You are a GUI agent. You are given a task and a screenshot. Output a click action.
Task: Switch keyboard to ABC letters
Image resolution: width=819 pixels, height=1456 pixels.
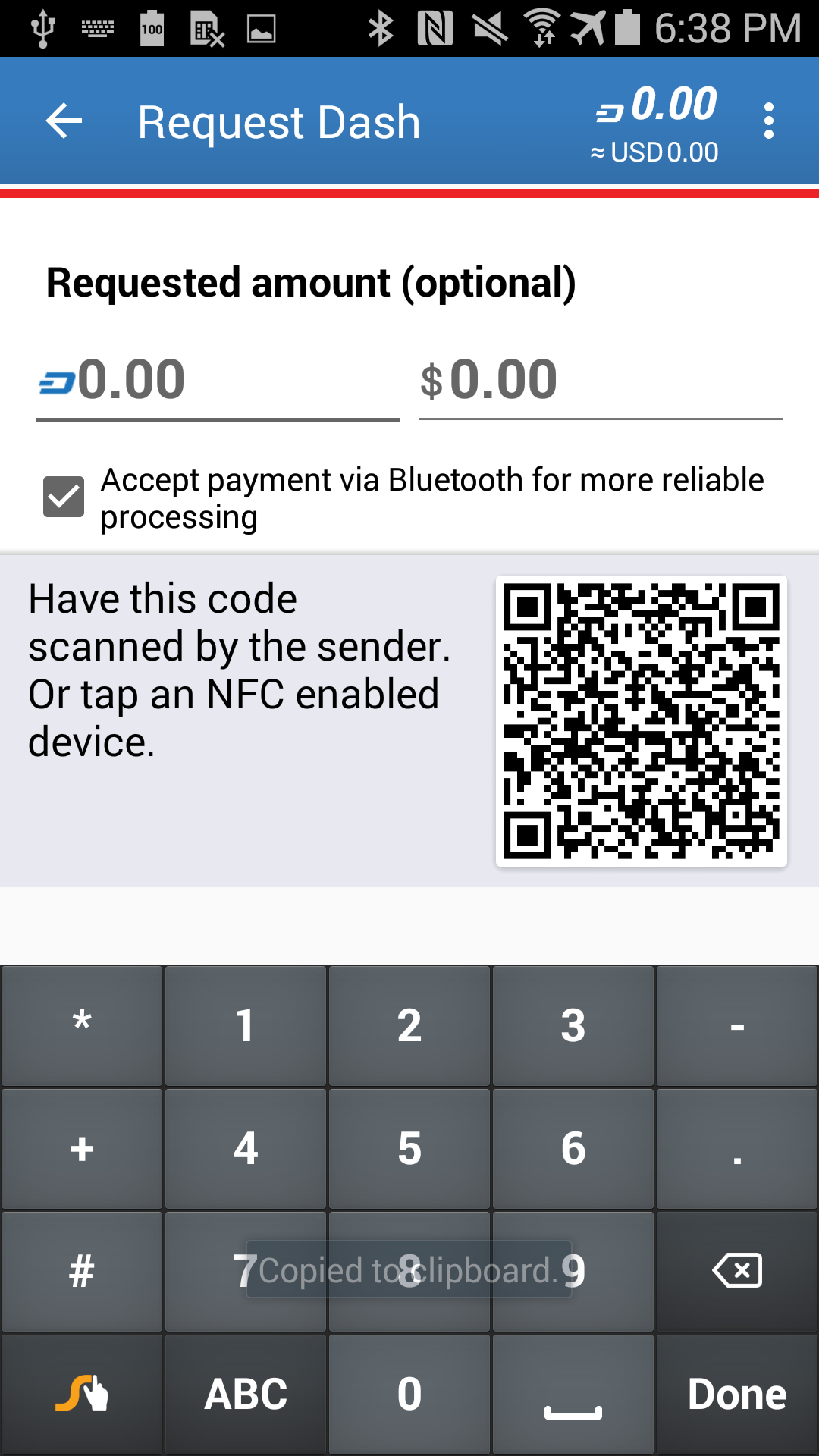click(x=246, y=1394)
